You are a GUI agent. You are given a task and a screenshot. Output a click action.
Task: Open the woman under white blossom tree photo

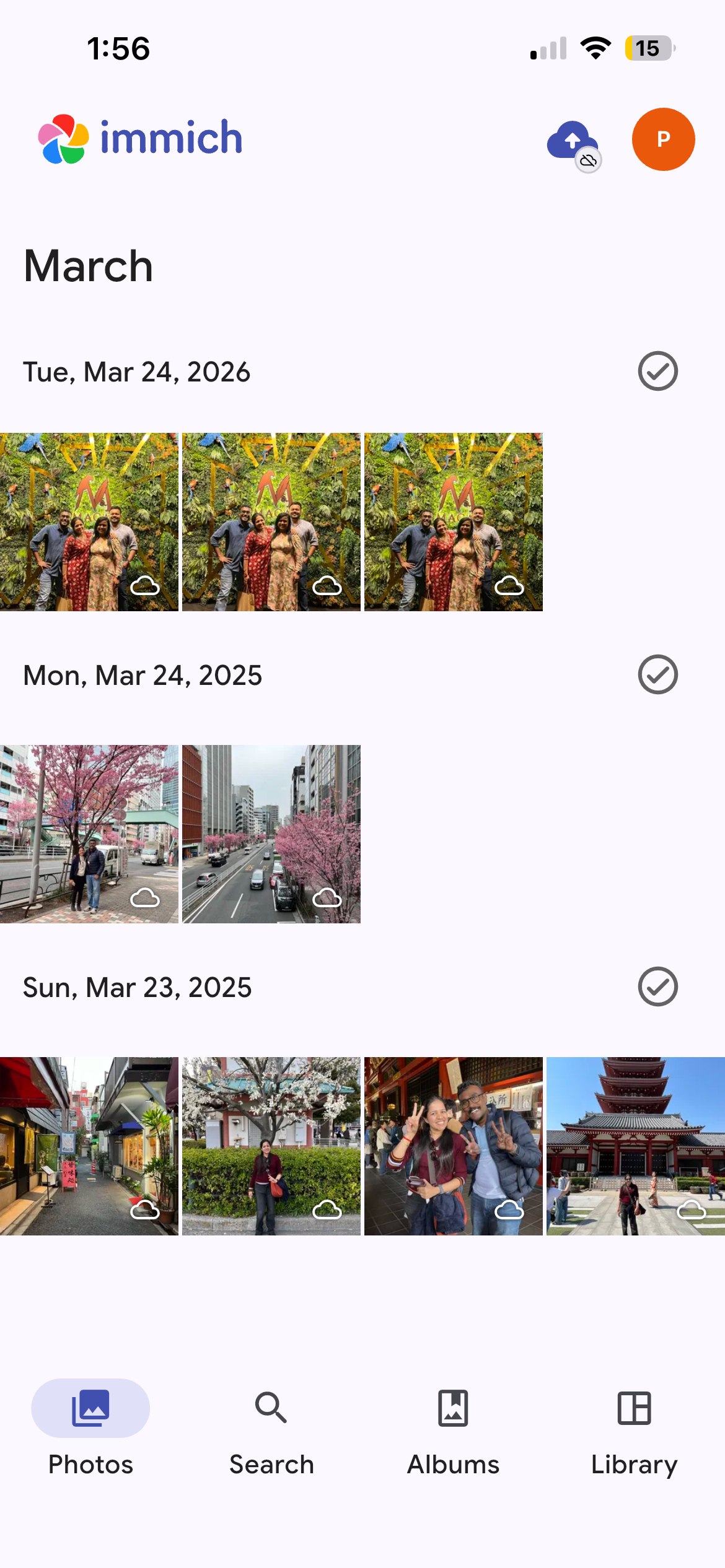point(271,1146)
